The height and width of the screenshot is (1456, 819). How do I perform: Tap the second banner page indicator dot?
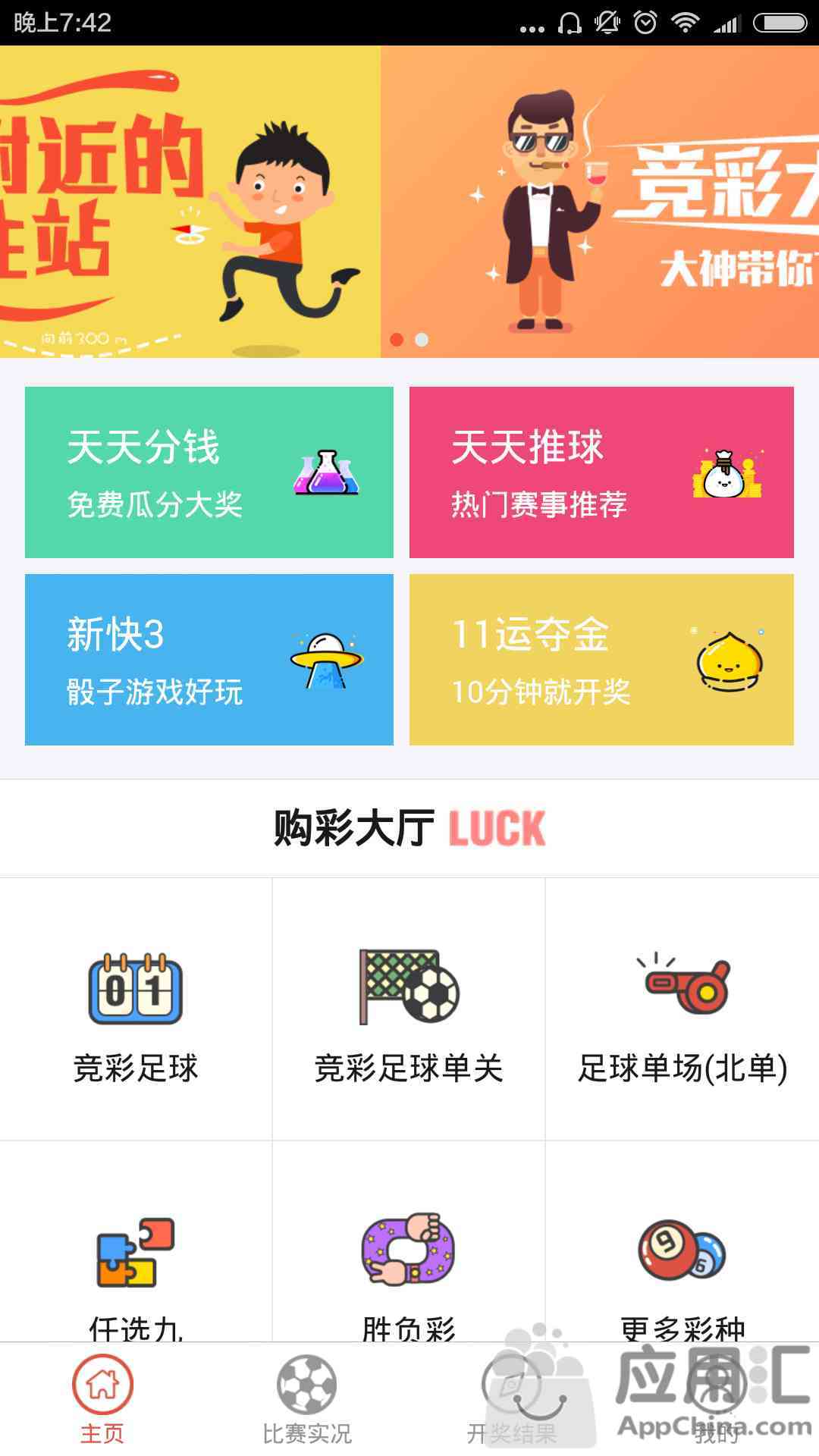[x=422, y=340]
